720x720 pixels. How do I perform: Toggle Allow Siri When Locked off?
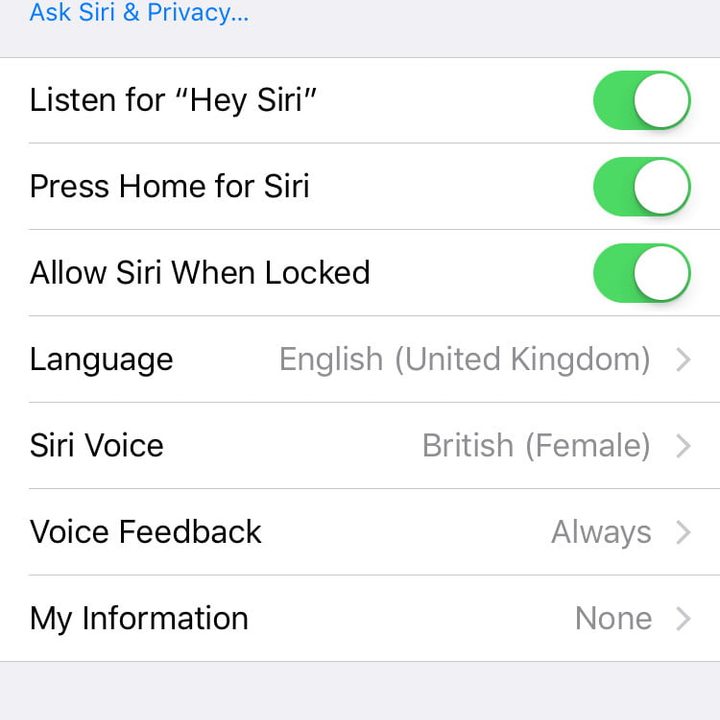pos(641,273)
